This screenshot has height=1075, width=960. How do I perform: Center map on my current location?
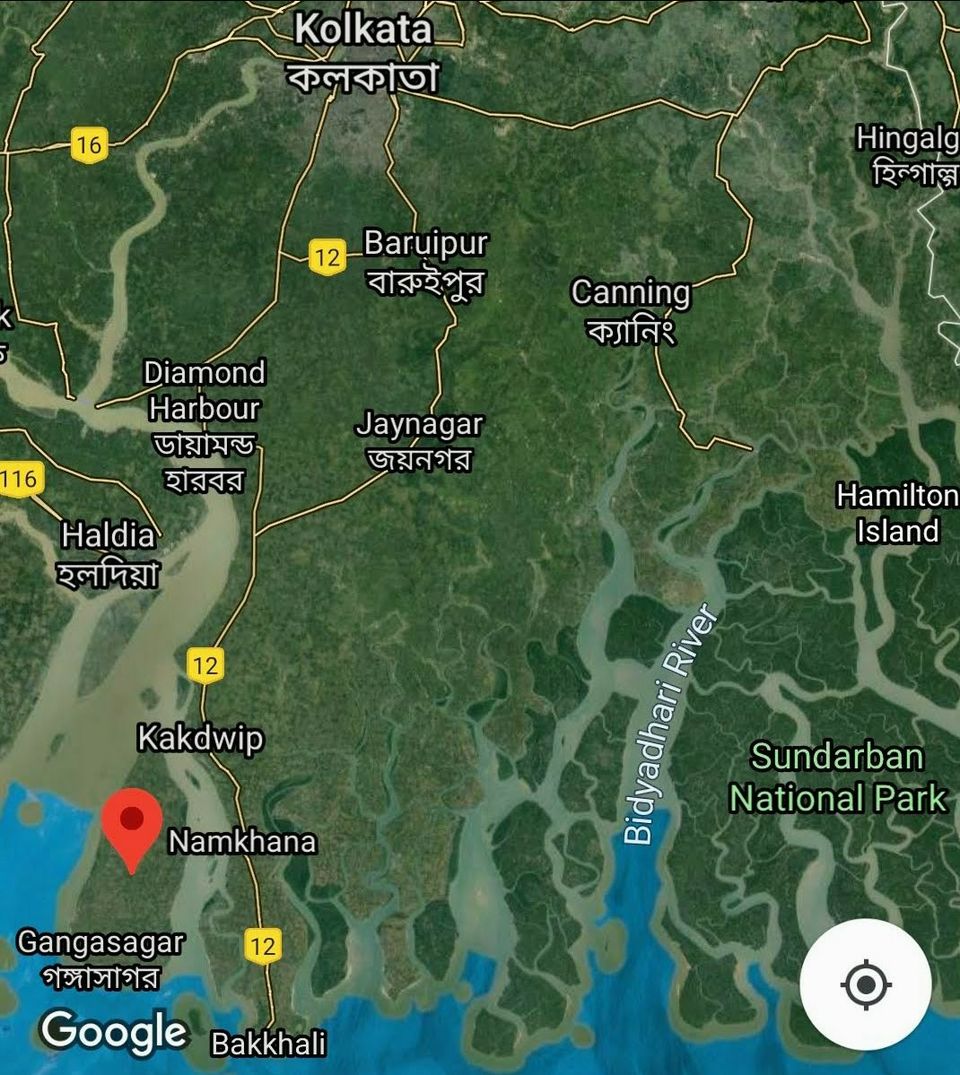(x=866, y=984)
